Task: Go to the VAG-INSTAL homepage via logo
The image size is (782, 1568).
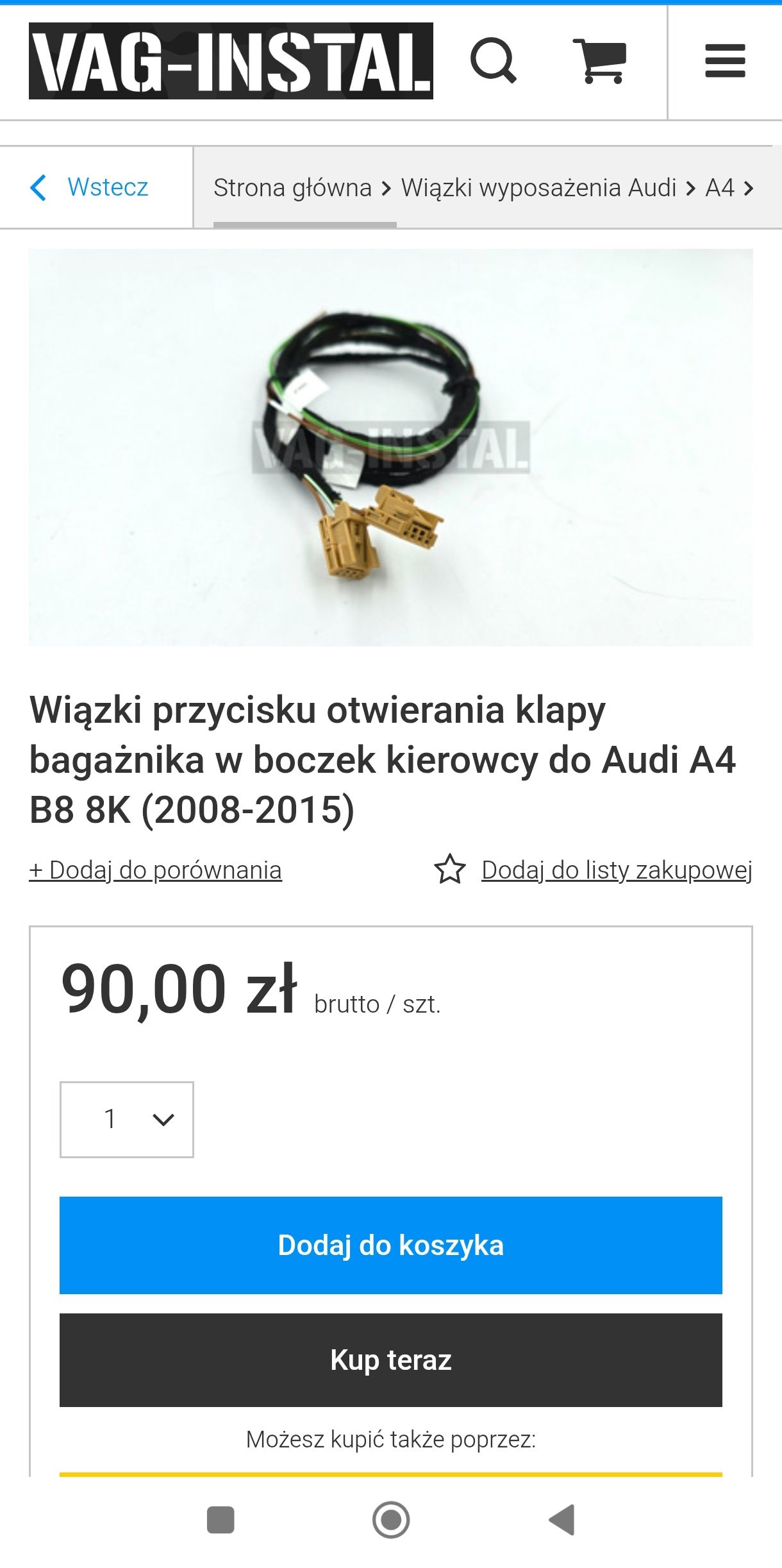Action: (x=231, y=61)
